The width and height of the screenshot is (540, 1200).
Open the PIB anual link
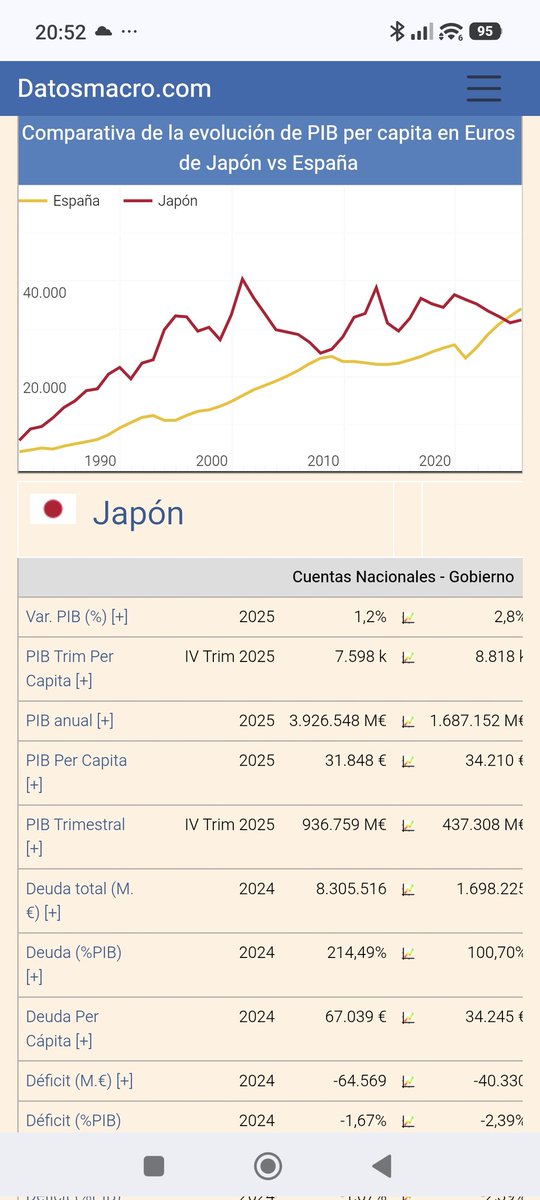[x=70, y=721]
